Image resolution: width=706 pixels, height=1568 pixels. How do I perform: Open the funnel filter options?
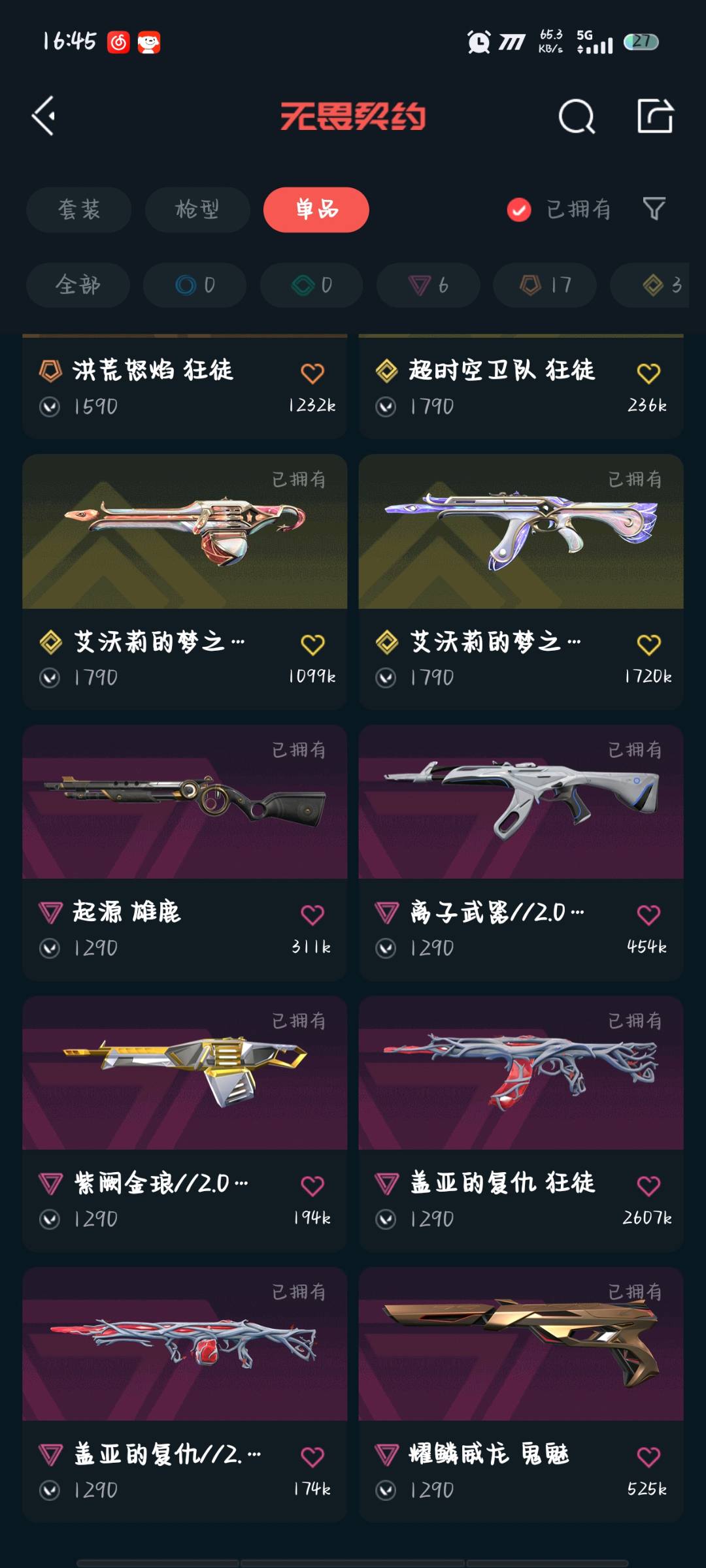(x=654, y=209)
